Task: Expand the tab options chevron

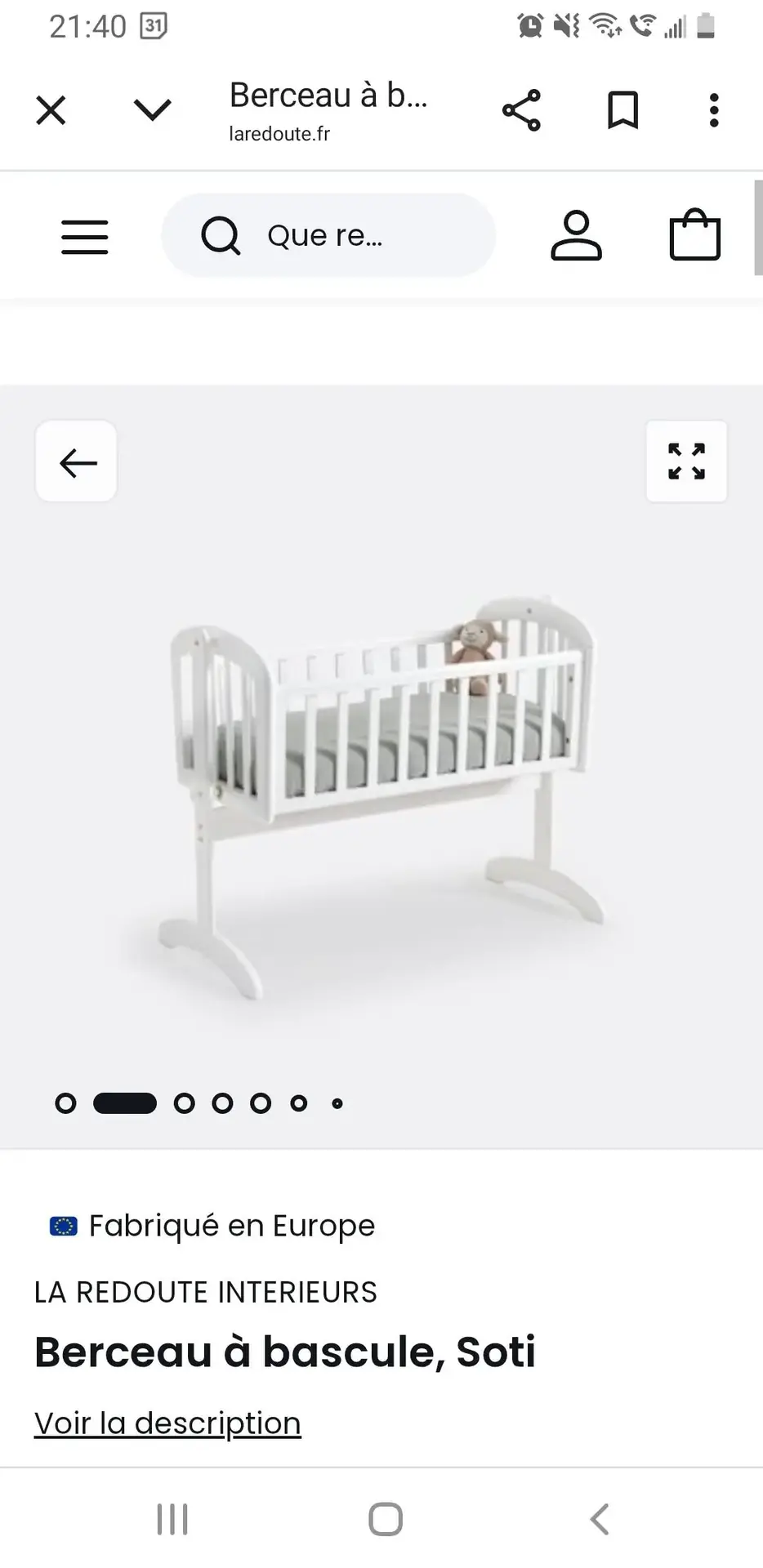Action: pyautogui.click(x=152, y=109)
